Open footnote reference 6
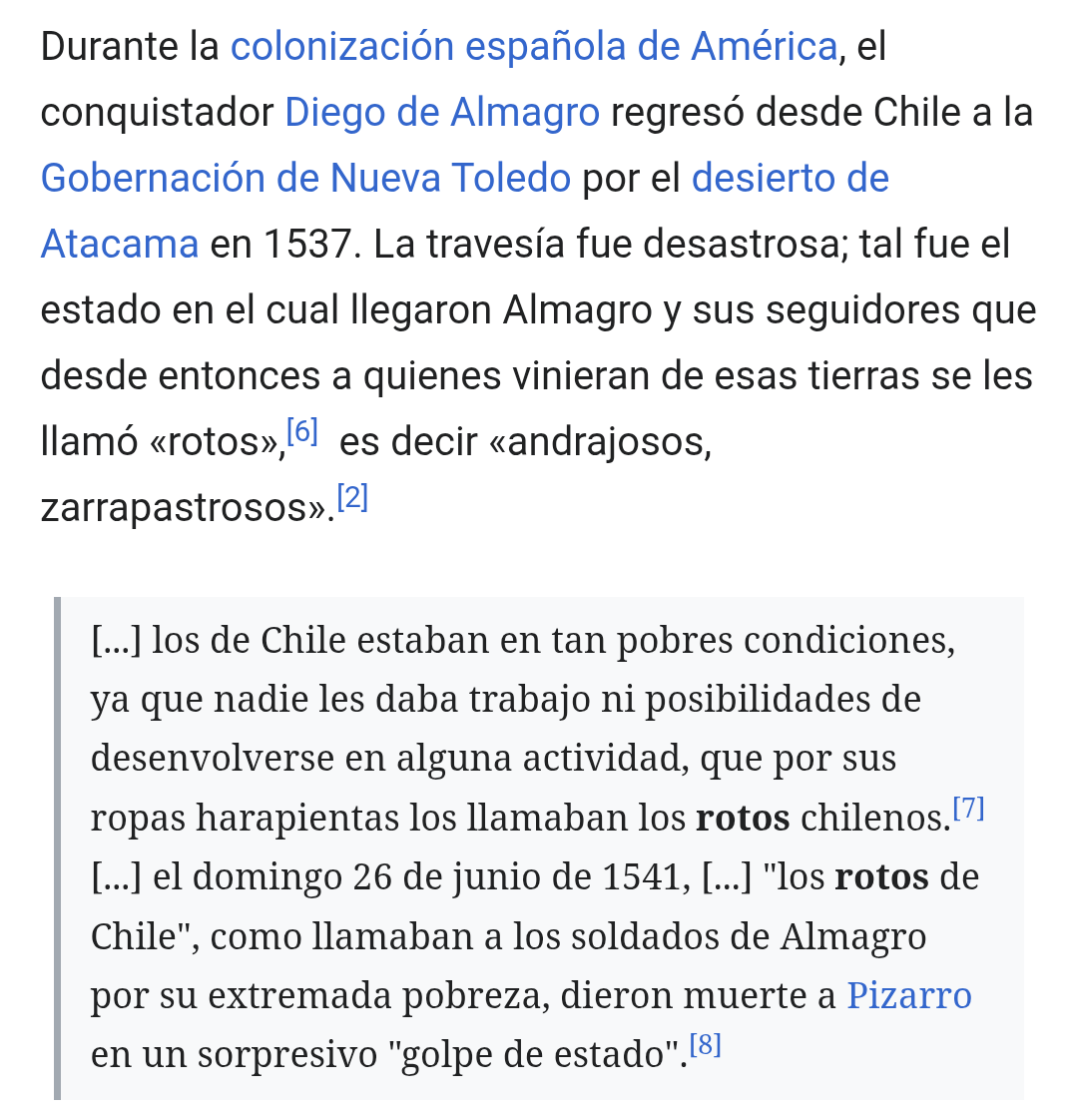The height and width of the screenshot is (1120, 1078). [x=302, y=432]
